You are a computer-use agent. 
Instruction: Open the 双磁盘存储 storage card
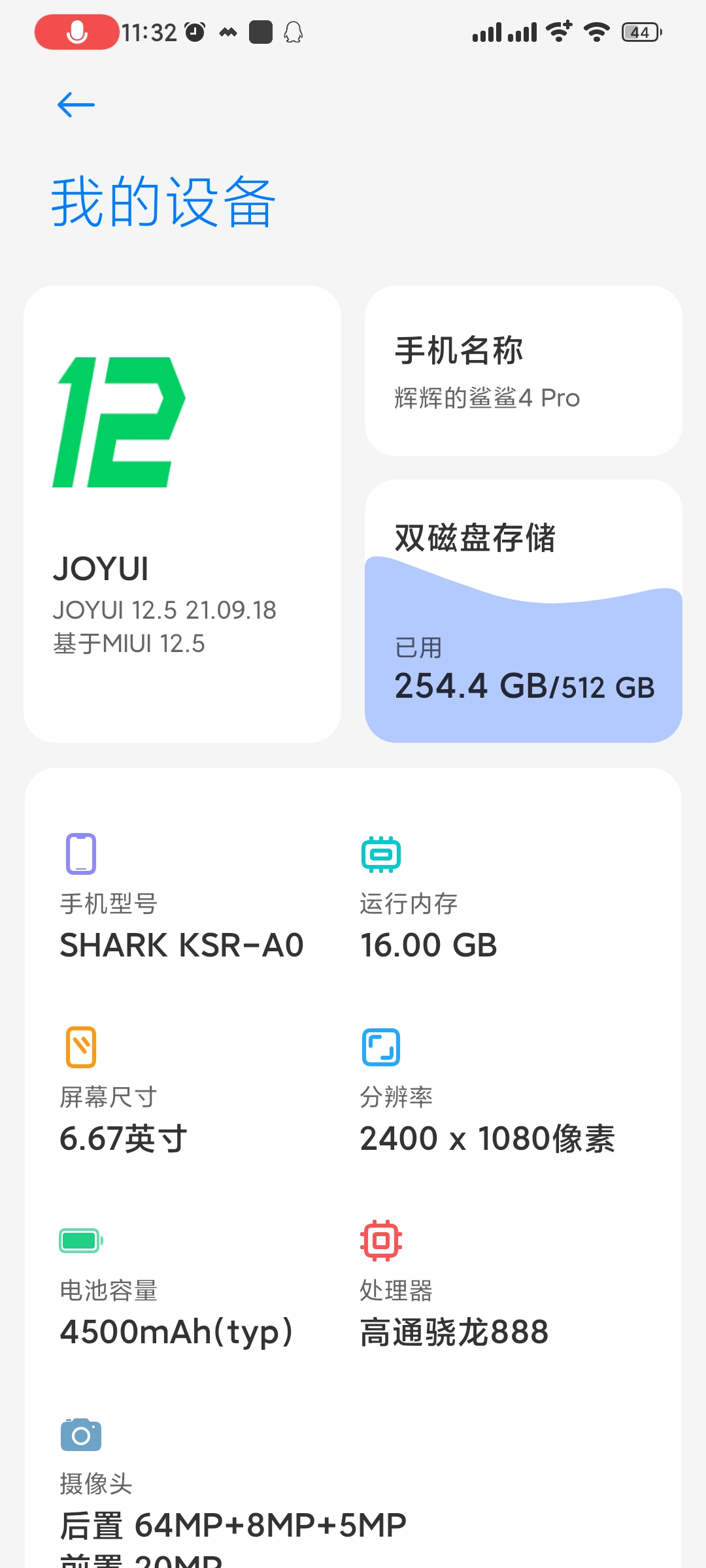point(524,611)
